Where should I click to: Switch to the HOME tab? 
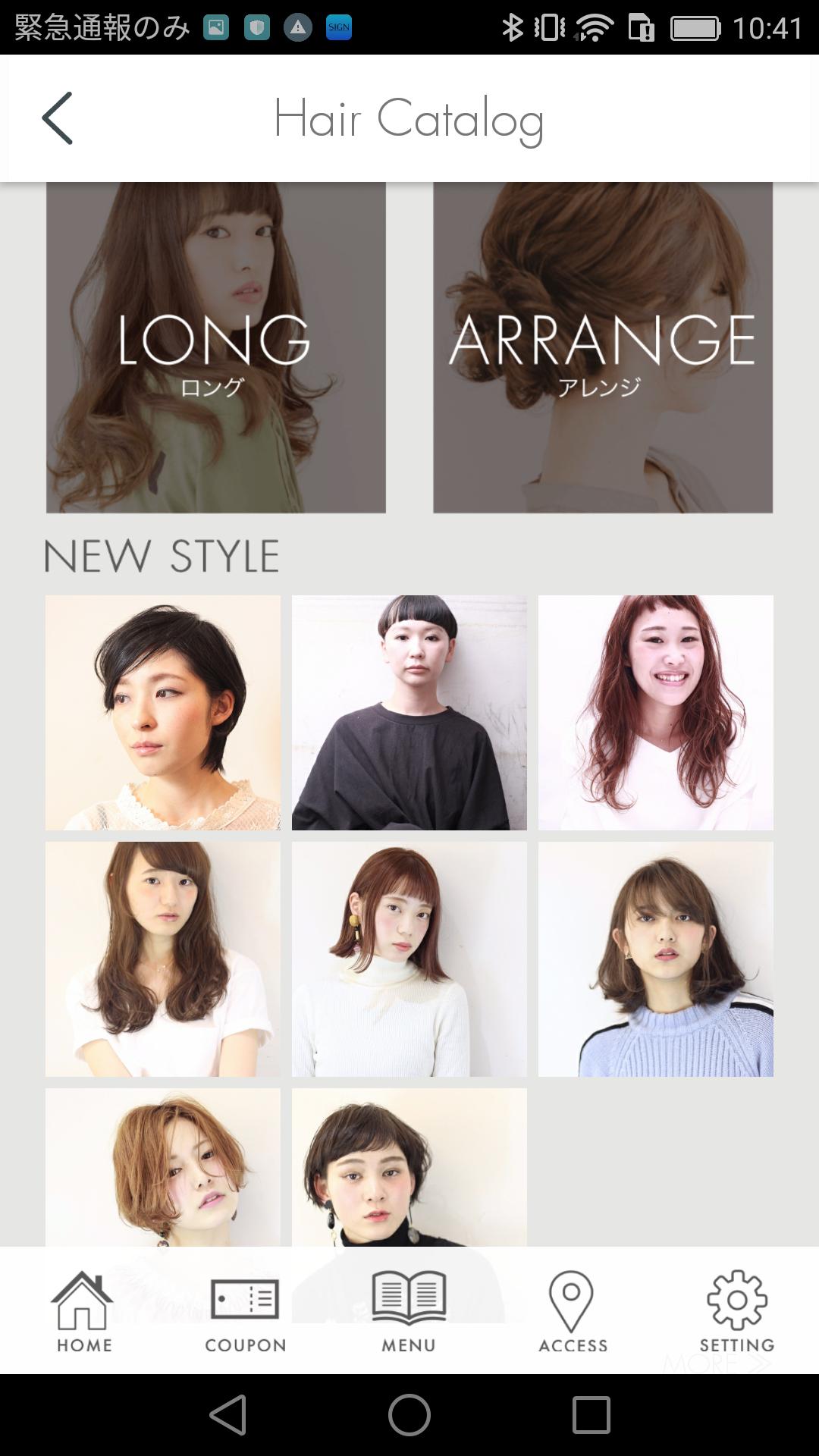coord(83,1312)
